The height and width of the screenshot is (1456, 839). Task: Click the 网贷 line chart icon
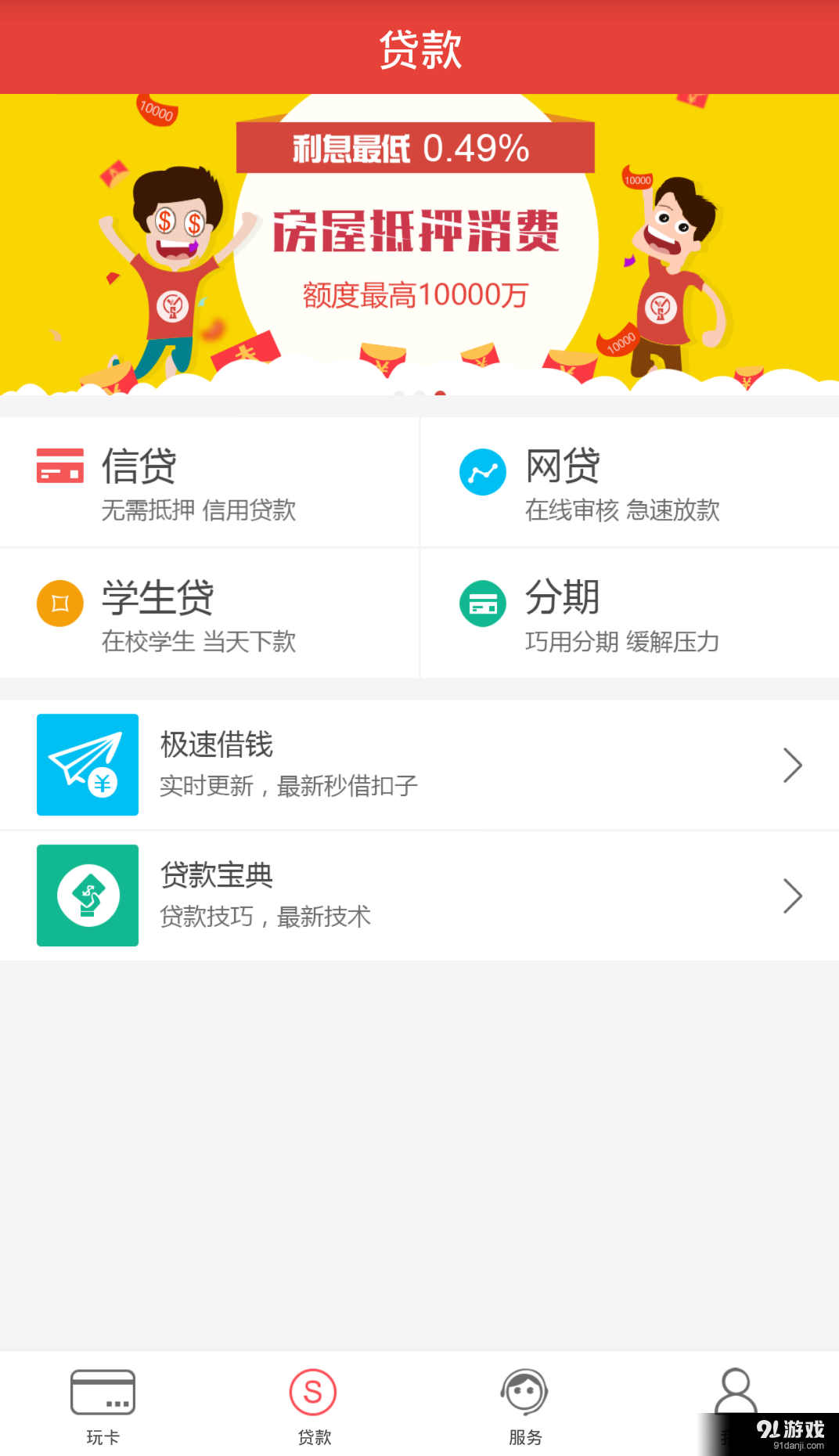pos(482,471)
